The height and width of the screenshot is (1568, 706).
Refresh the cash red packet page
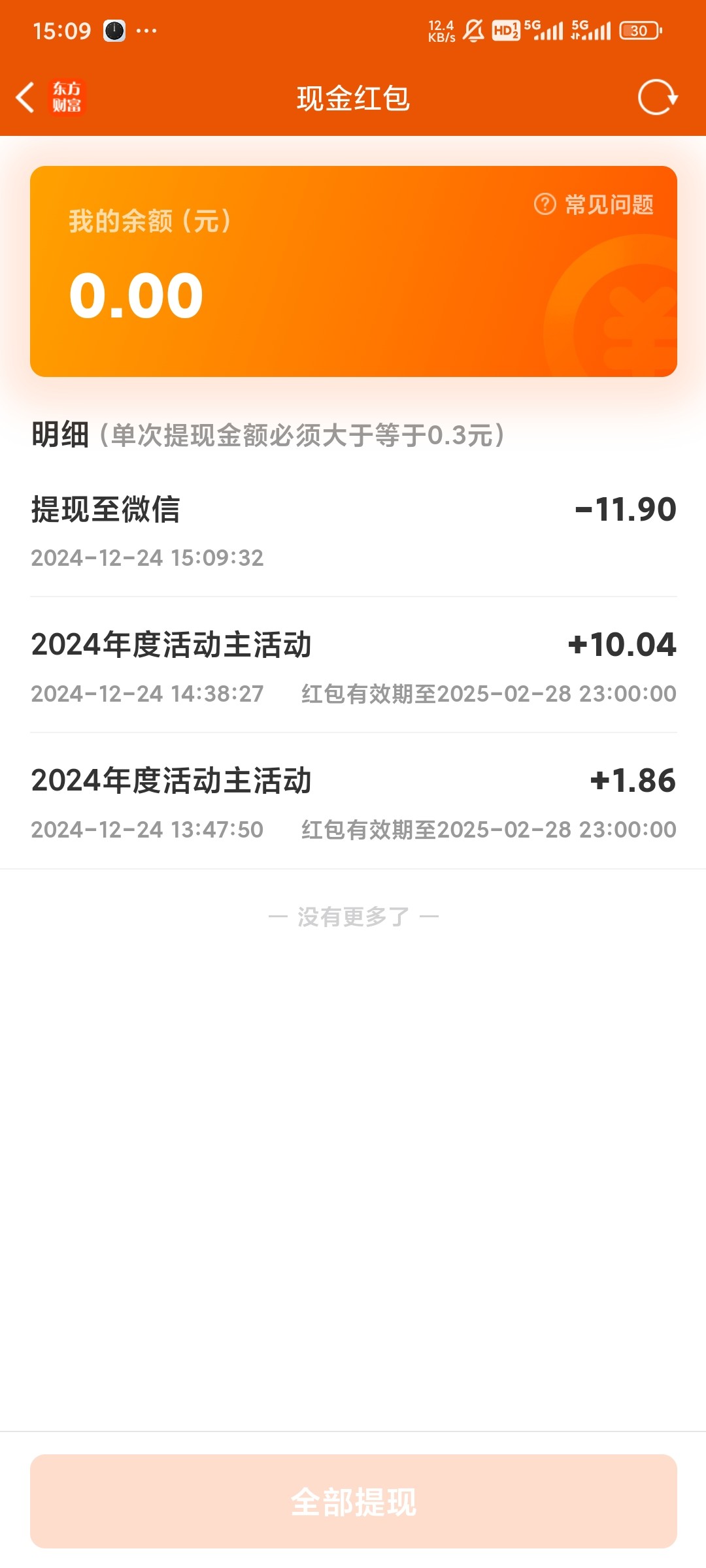657,98
